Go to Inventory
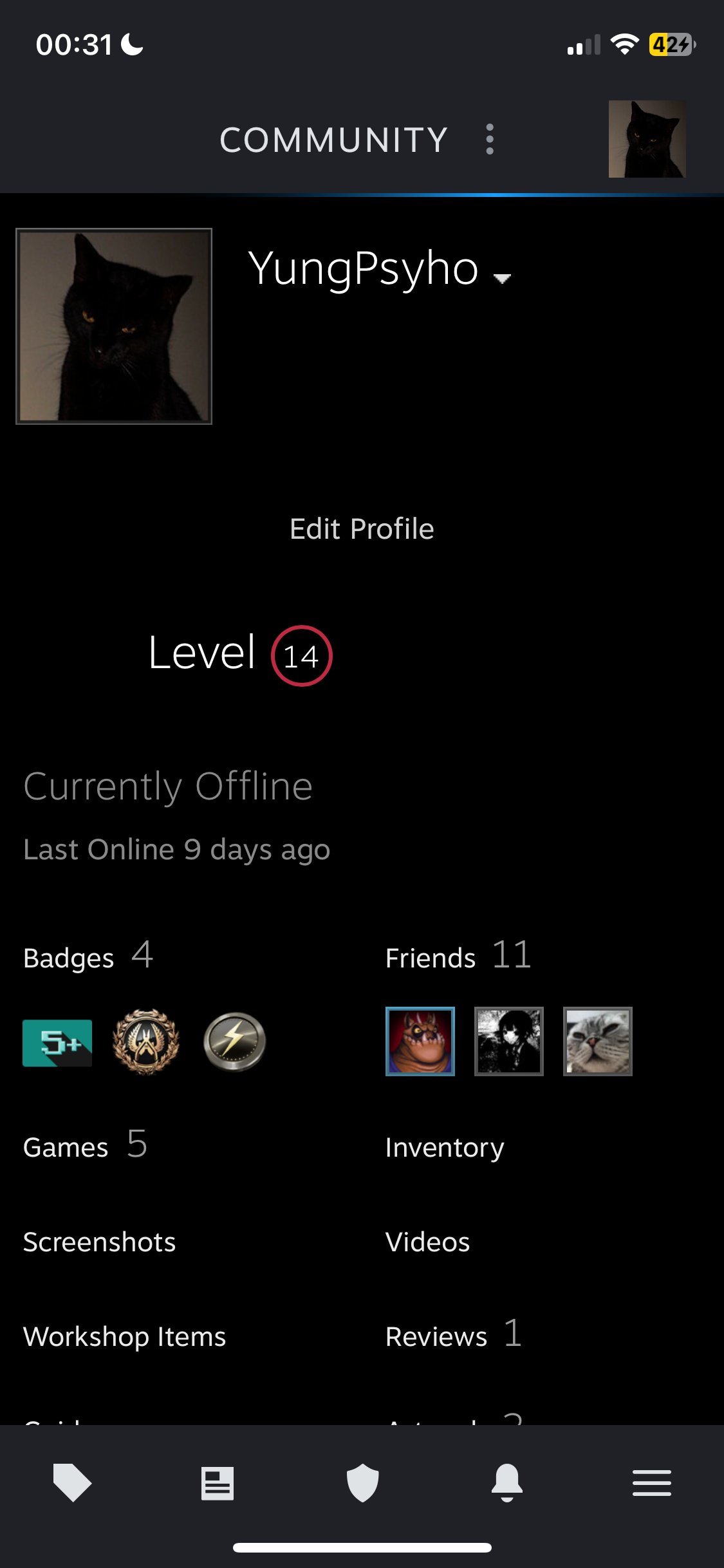 pyautogui.click(x=444, y=1148)
